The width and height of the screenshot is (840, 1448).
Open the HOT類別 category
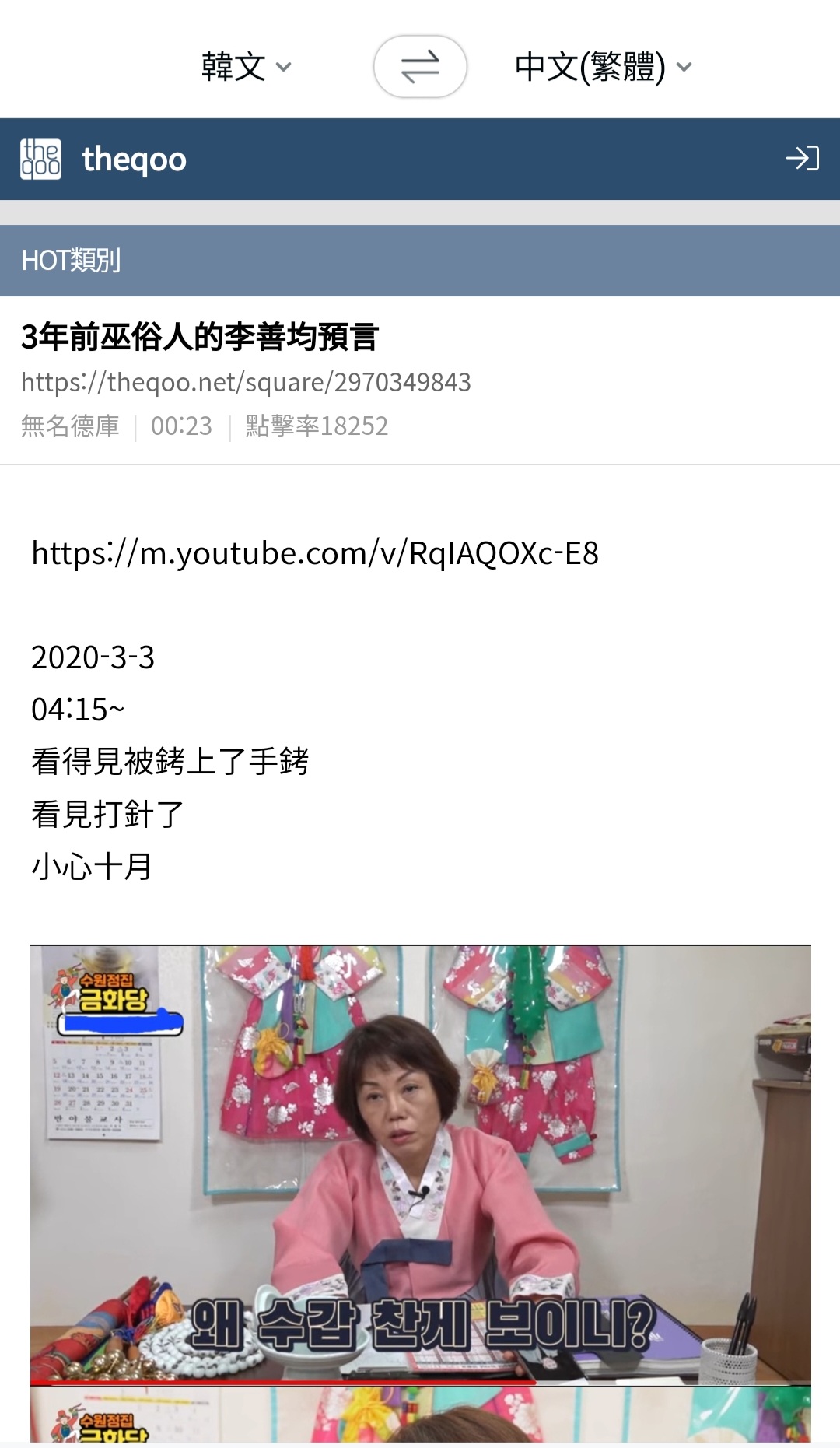(72, 261)
